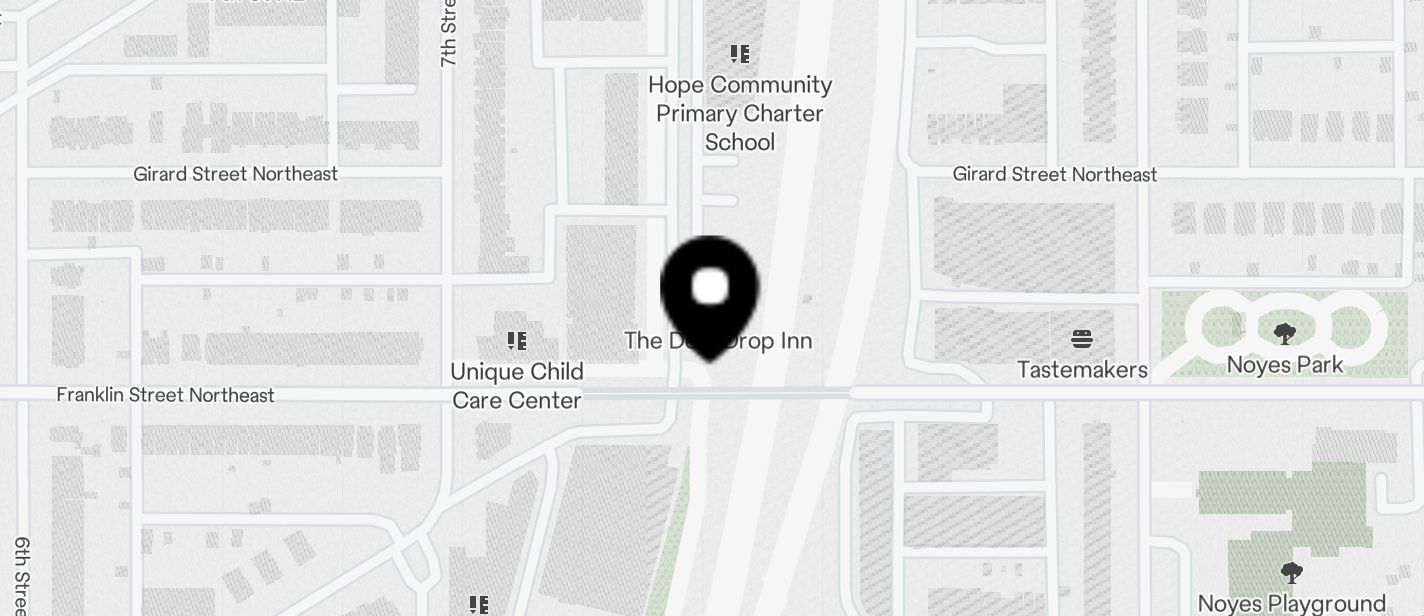Open Hope Community Primary Charter School marker
Screen dimensions: 1424x616
tap(739, 54)
